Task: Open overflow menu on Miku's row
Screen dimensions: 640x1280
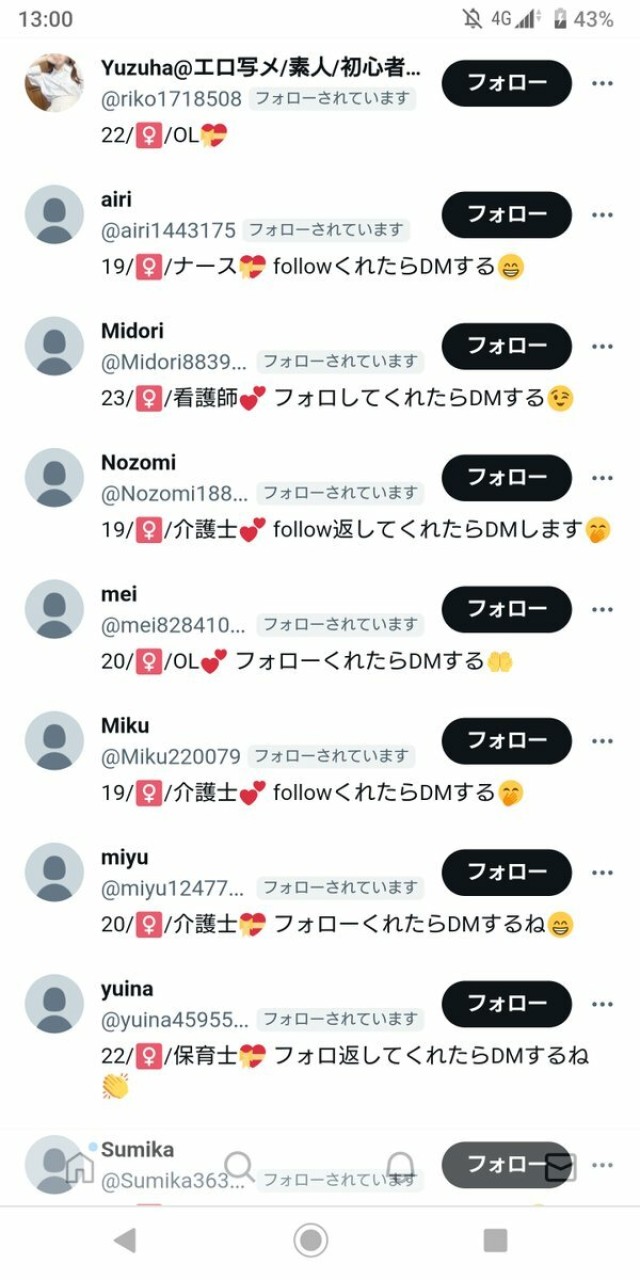Action: click(602, 741)
